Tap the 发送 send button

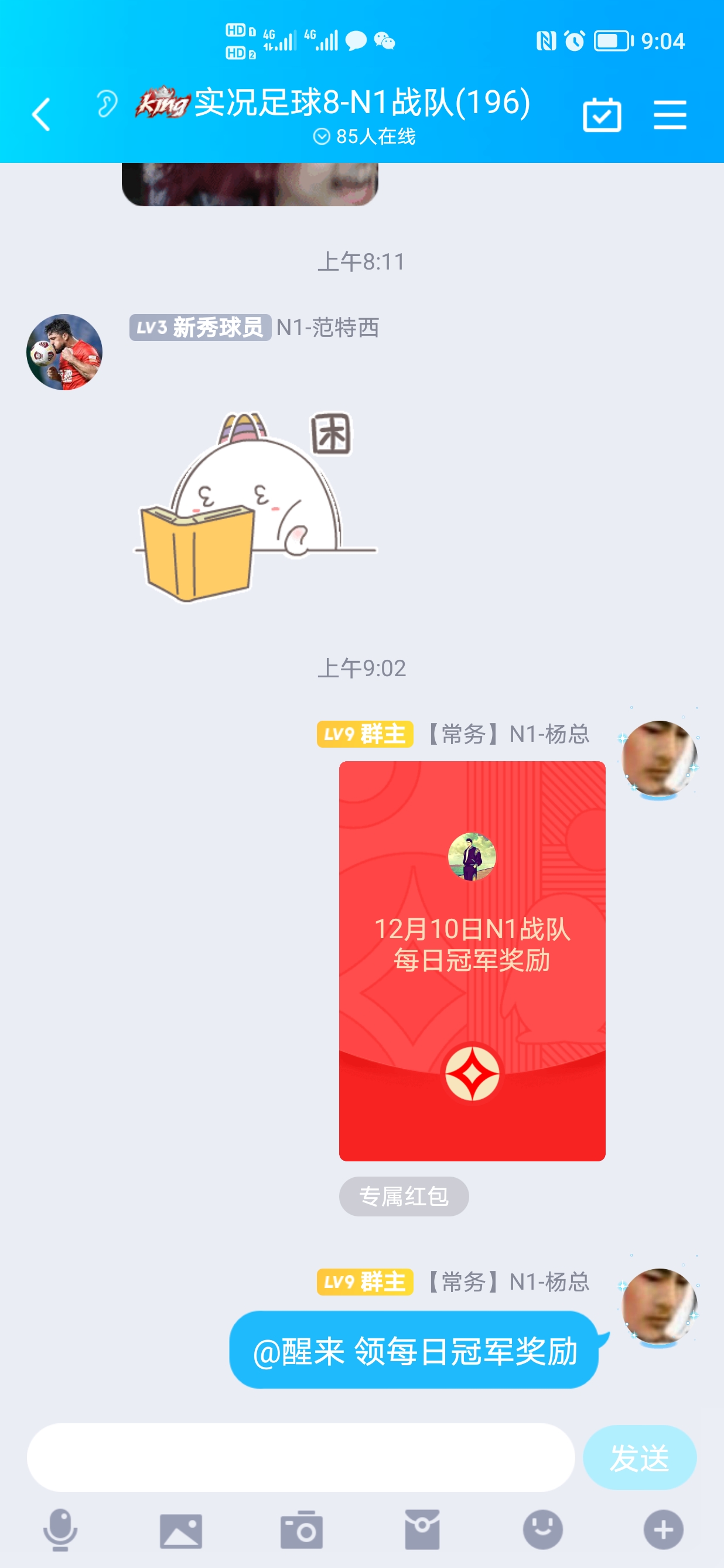[x=640, y=1457]
